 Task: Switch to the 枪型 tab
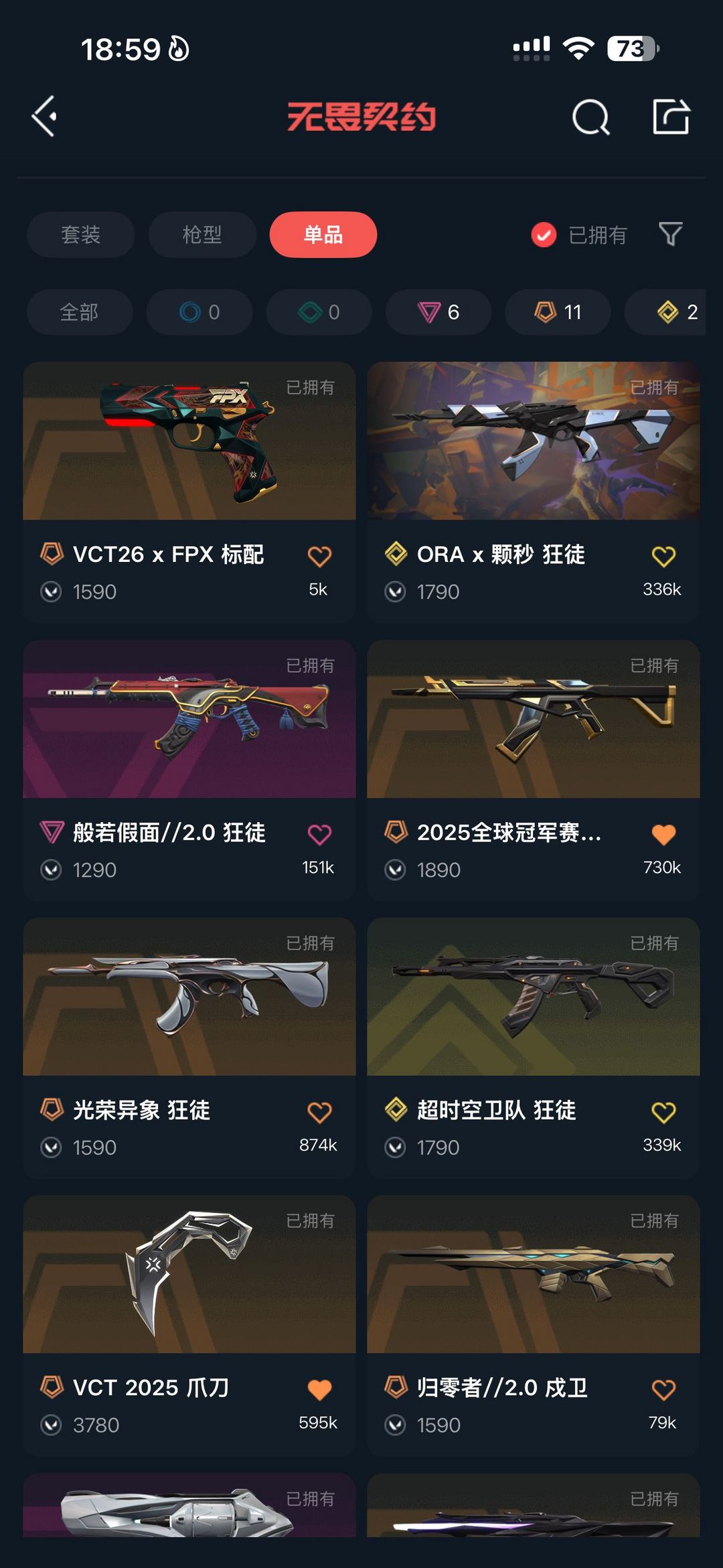(x=202, y=234)
